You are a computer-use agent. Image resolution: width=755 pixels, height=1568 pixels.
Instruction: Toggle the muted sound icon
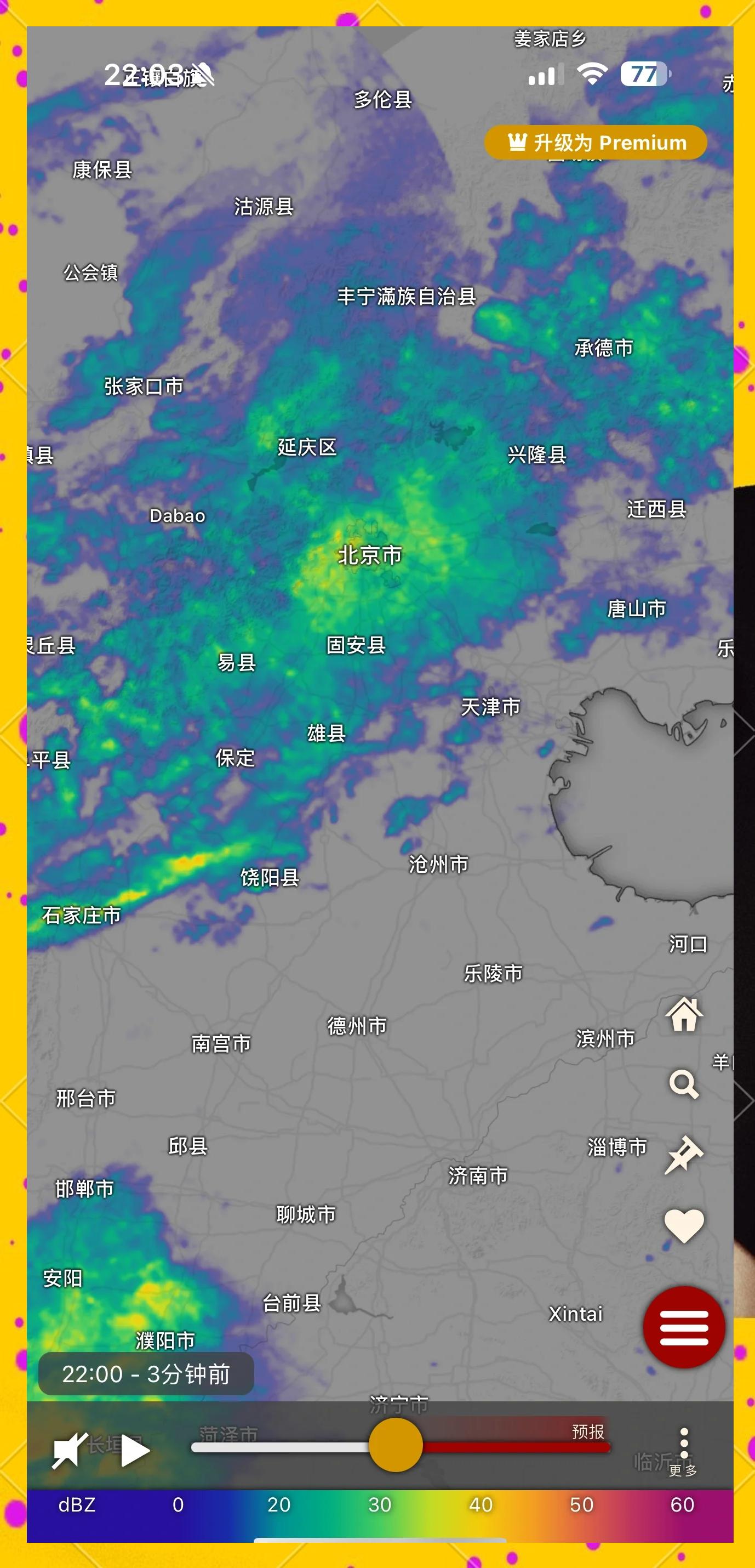(x=70, y=1451)
